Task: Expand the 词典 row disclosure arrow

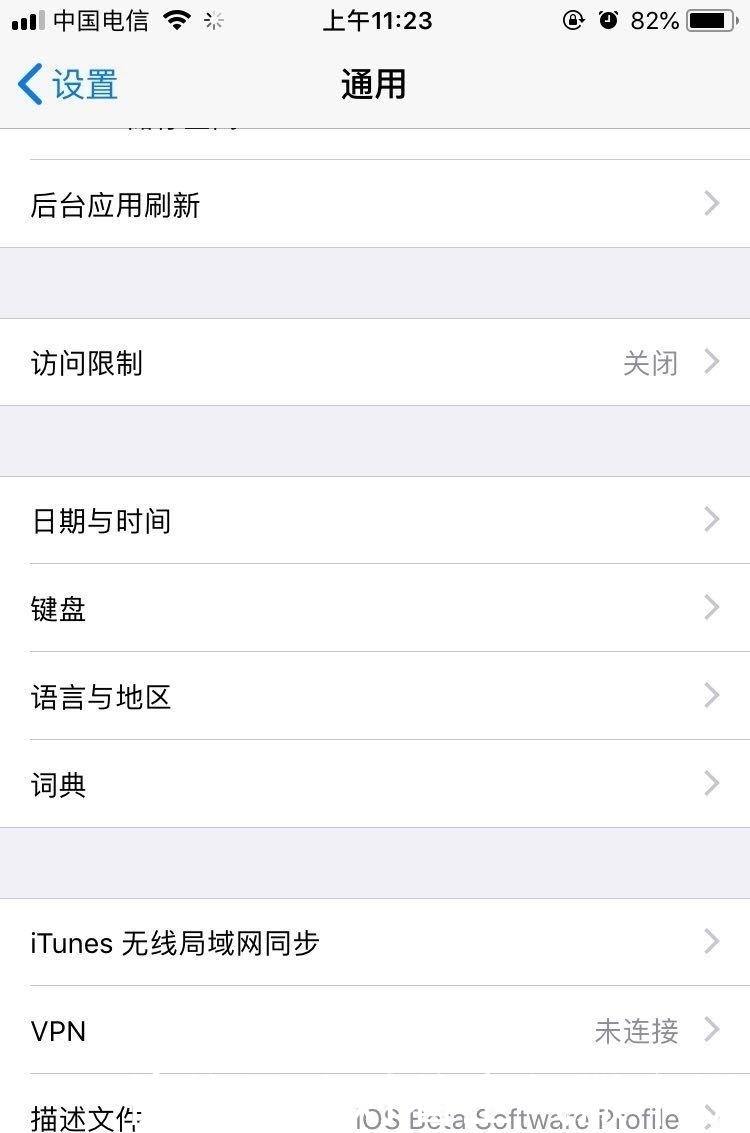Action: (x=712, y=784)
